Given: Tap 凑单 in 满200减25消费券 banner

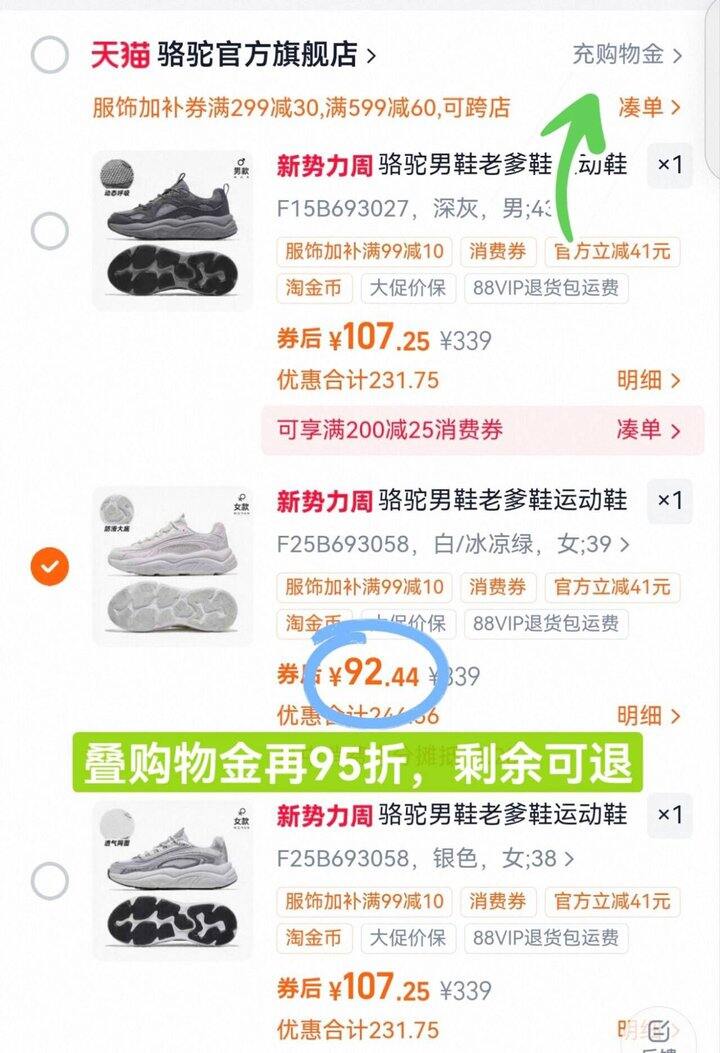Looking at the screenshot, I should coord(649,431).
